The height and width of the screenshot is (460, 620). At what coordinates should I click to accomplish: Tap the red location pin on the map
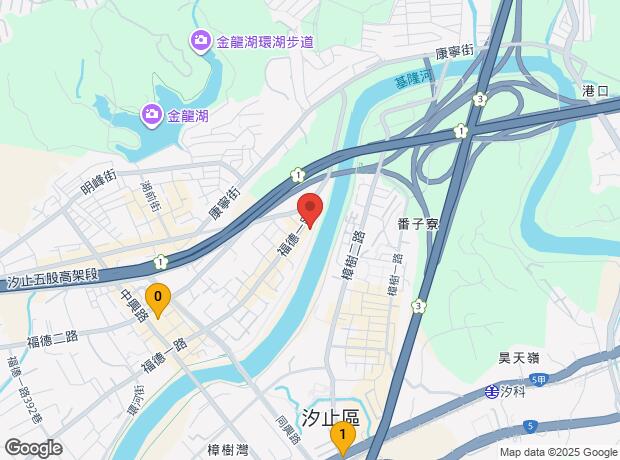310,208
